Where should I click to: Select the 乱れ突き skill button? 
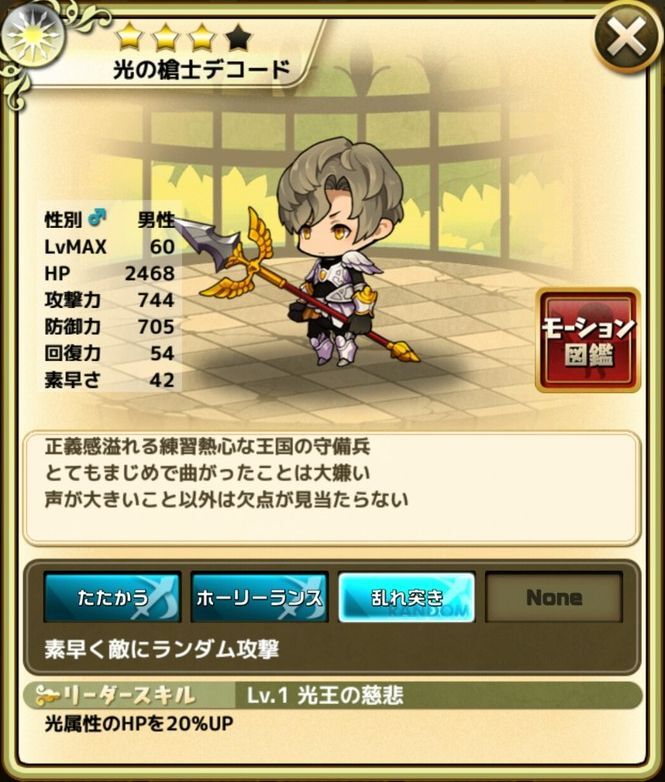406,598
